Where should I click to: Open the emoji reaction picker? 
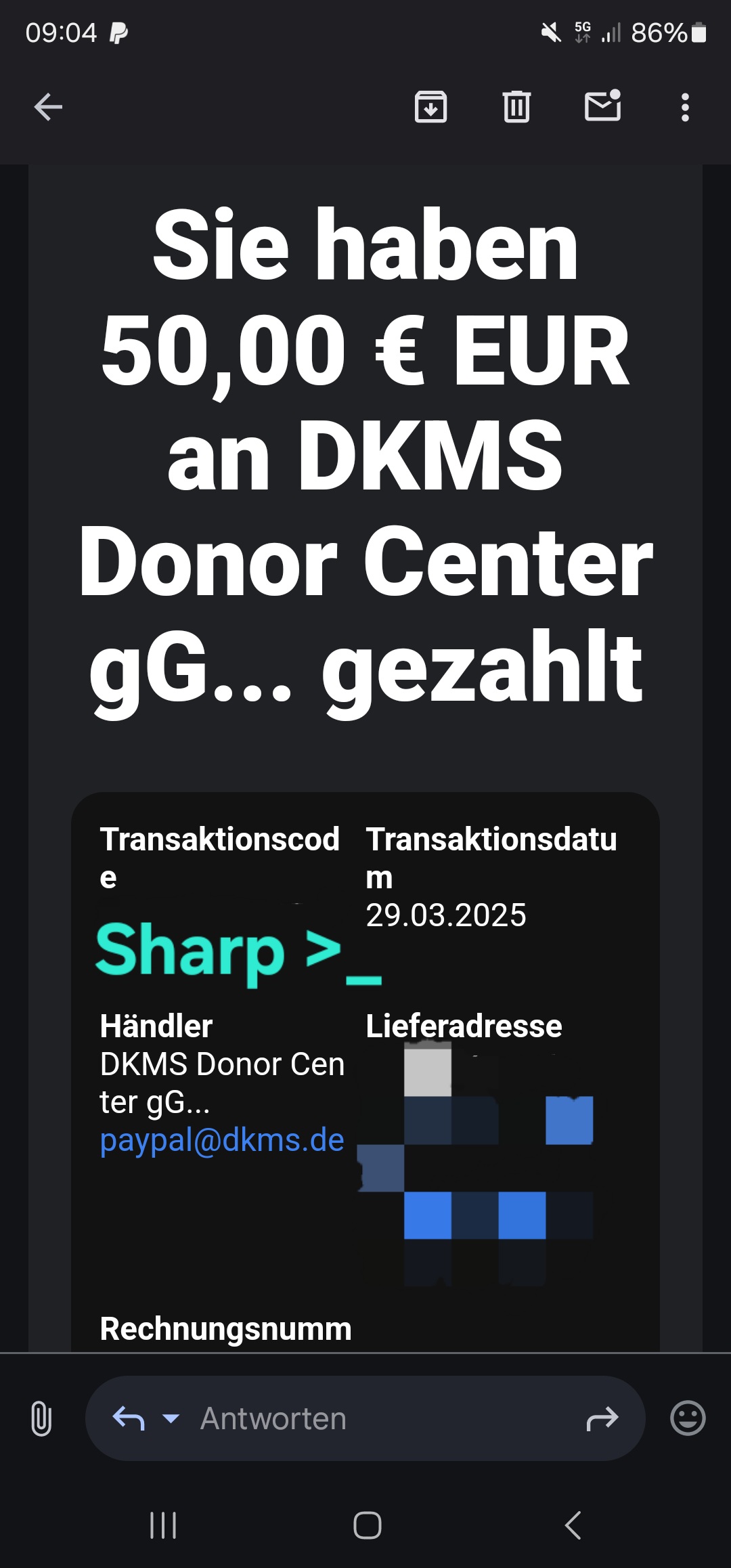point(688,1418)
